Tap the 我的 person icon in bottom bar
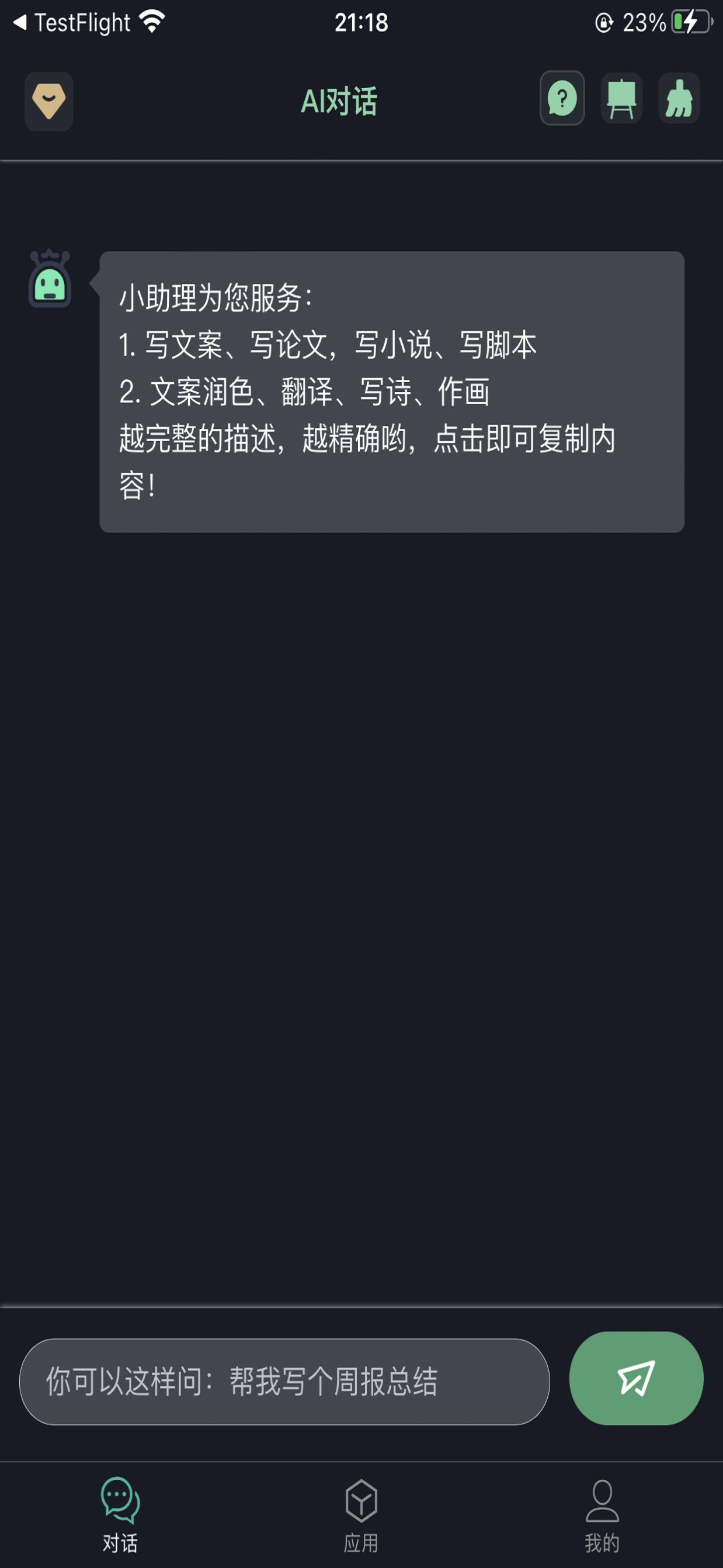This screenshot has width=723, height=1568. click(x=602, y=1500)
